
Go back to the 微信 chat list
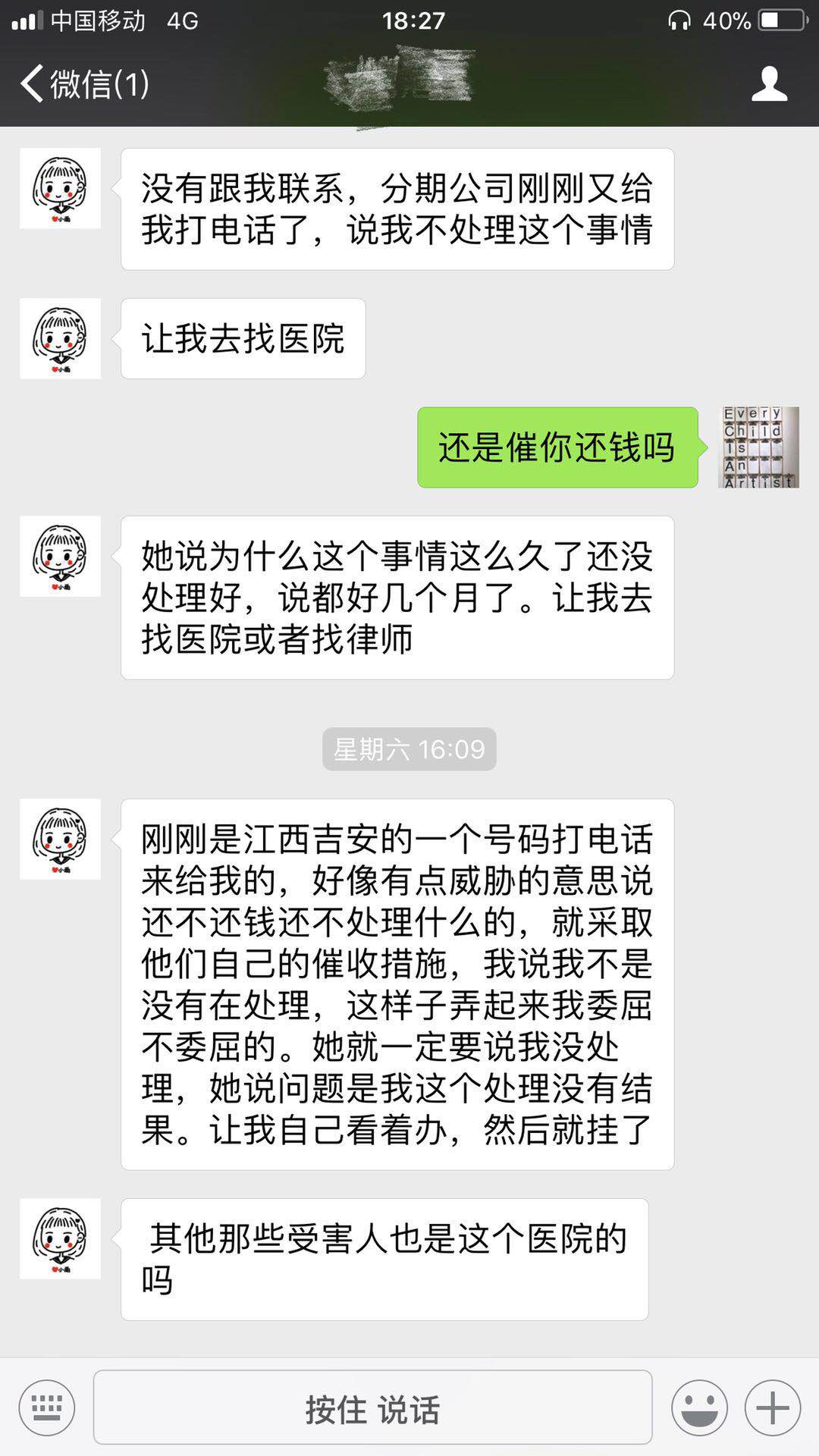coord(83,83)
